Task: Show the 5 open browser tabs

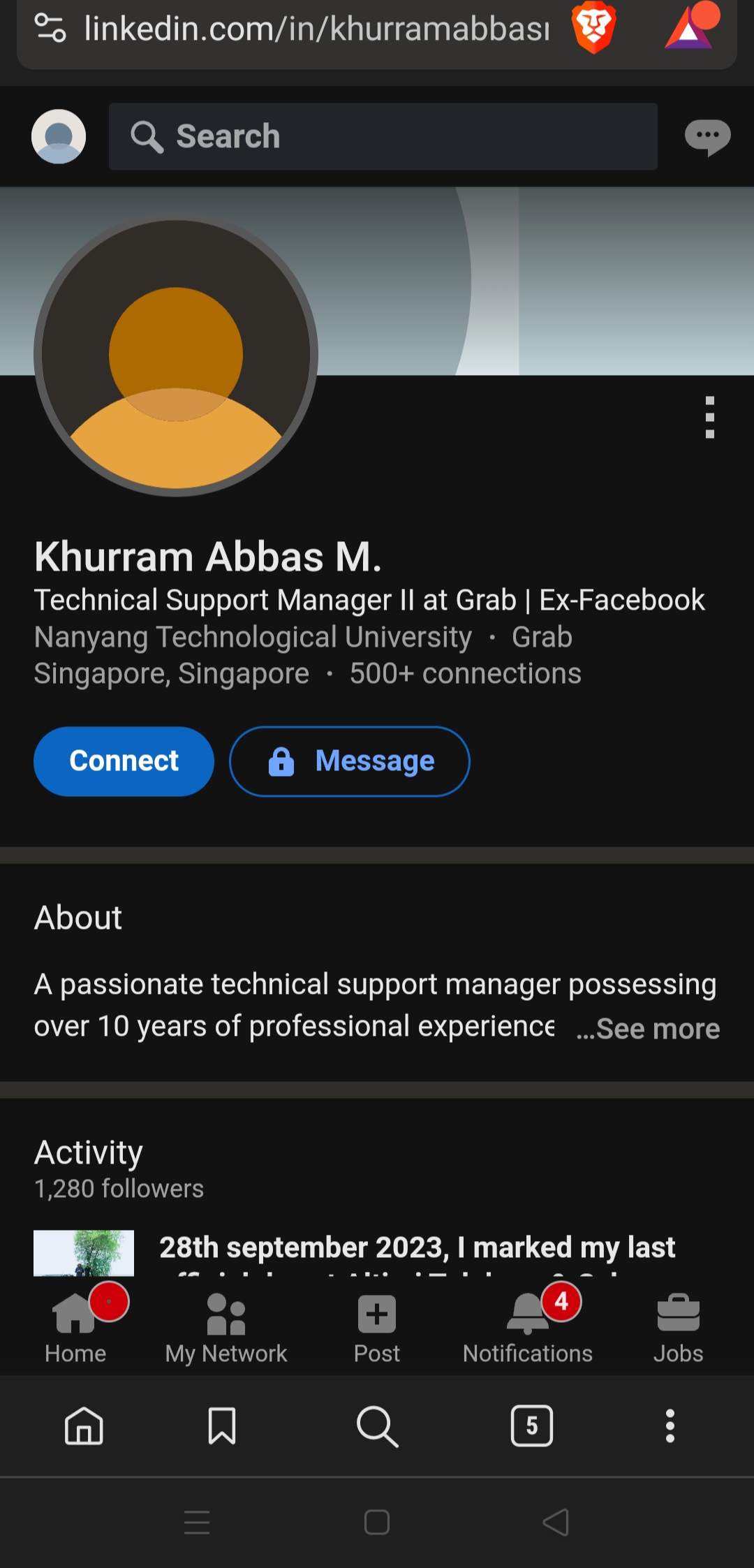Action: pos(532,1426)
